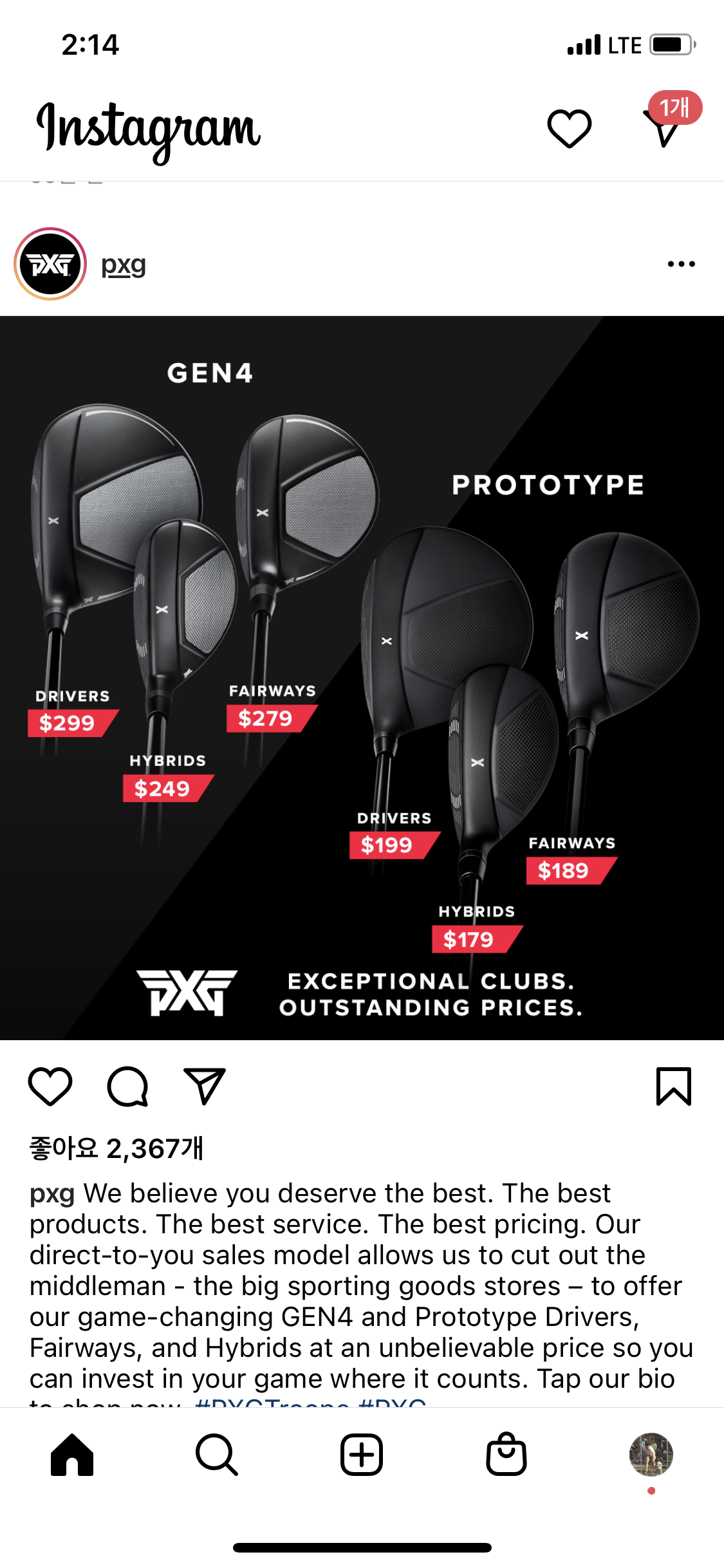View pxg story from profile picture
The height and width of the screenshot is (1568, 724).
point(50,264)
